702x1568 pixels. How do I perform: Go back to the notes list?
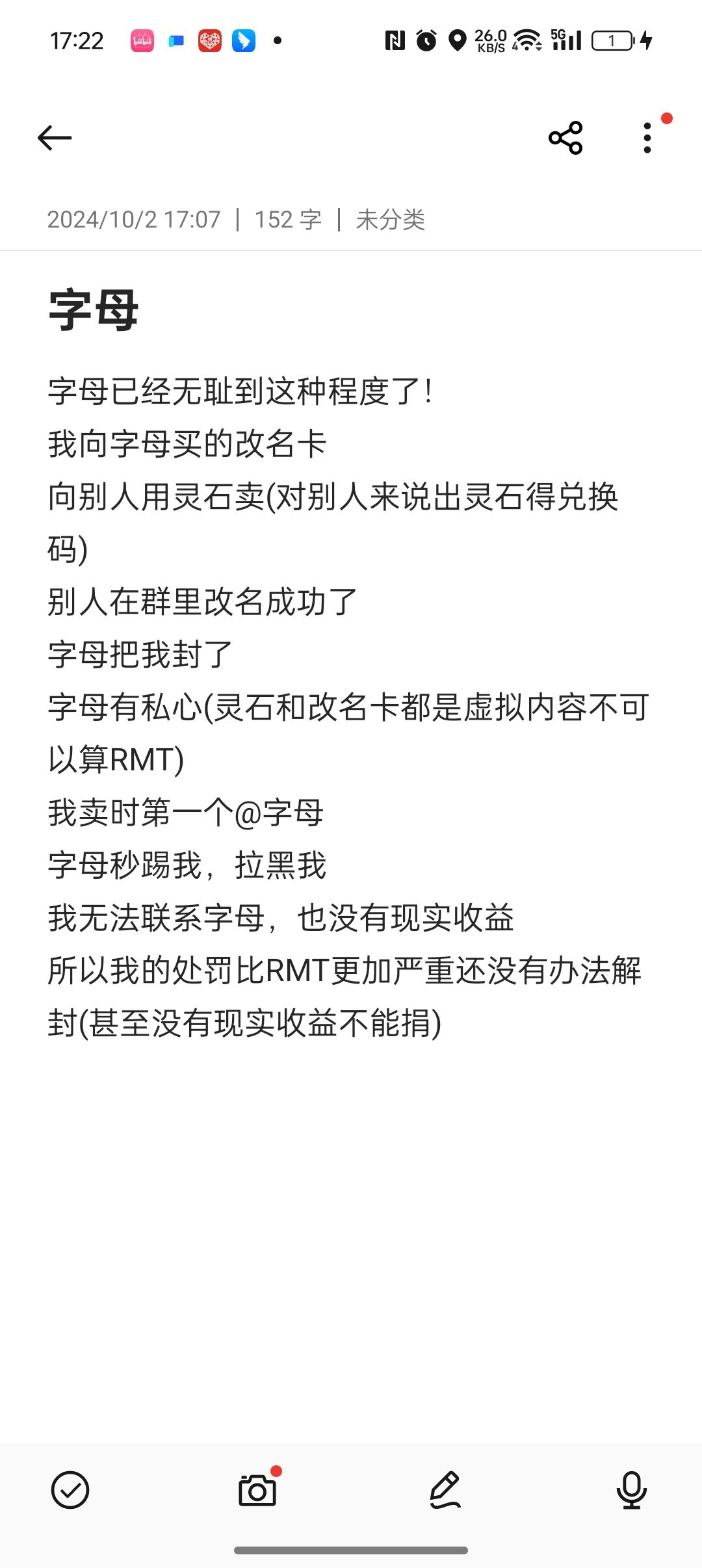point(55,138)
